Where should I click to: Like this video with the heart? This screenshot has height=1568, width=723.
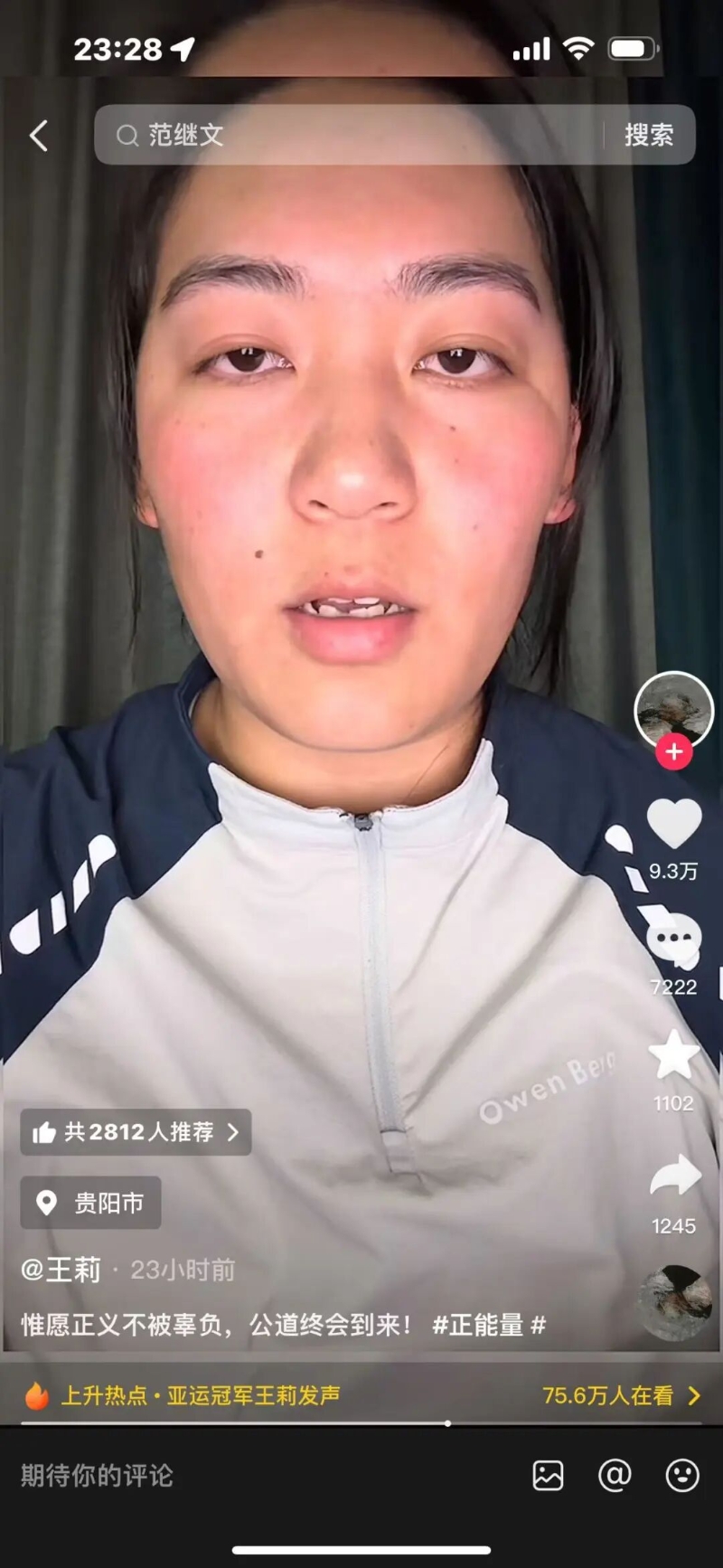point(674,824)
